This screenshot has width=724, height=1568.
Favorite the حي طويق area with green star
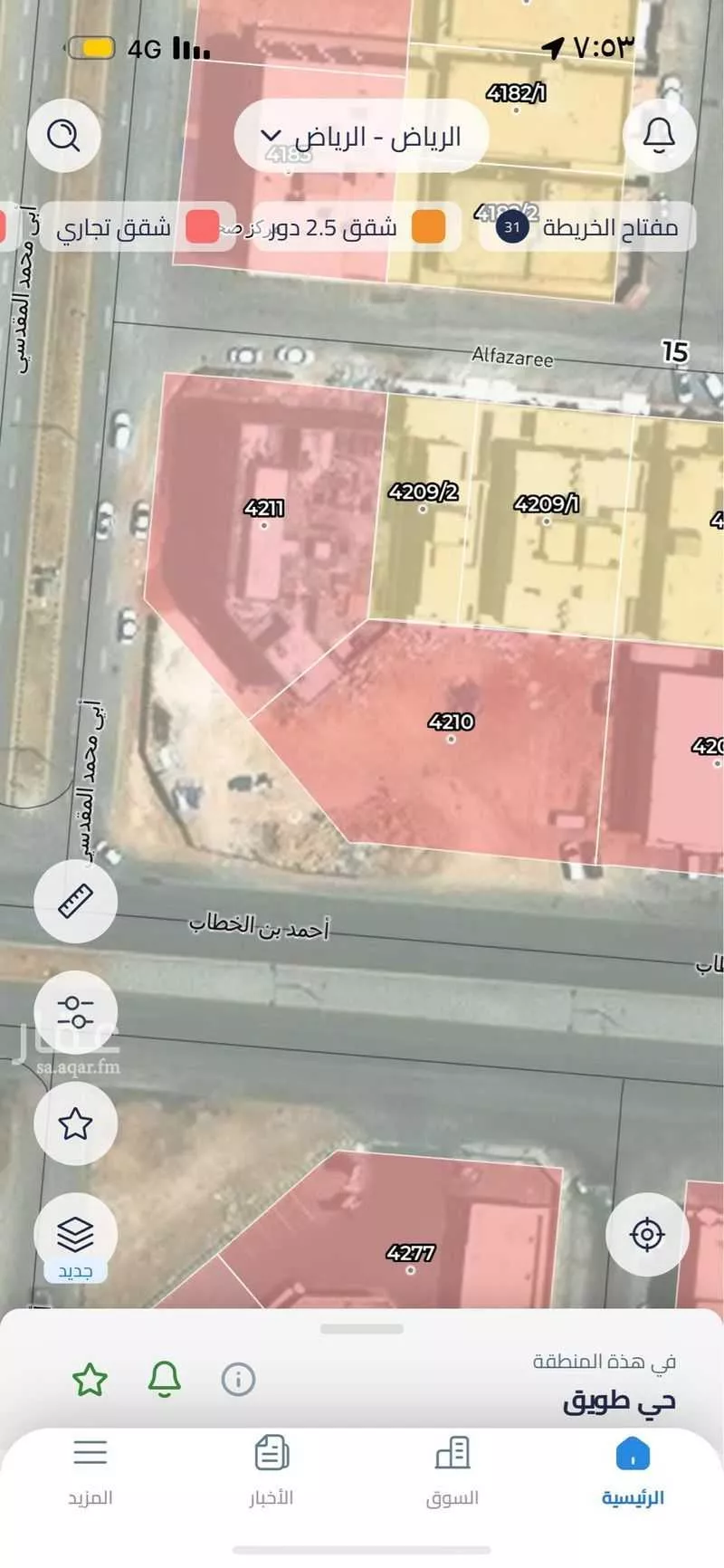coord(90,1380)
